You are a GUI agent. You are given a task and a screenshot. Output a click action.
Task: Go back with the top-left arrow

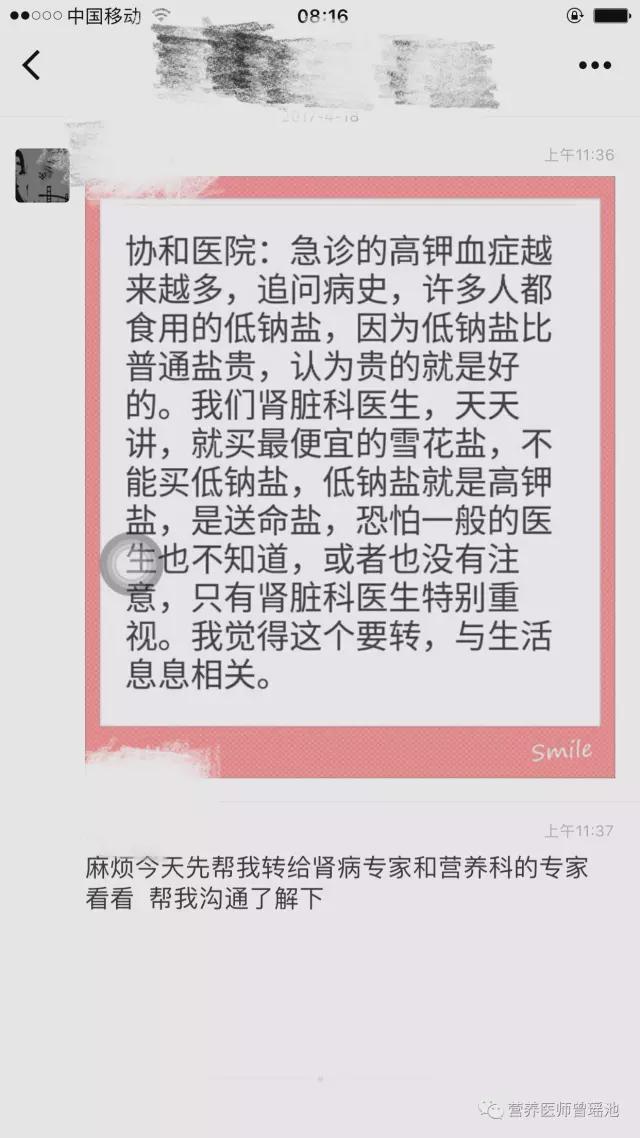coord(32,65)
